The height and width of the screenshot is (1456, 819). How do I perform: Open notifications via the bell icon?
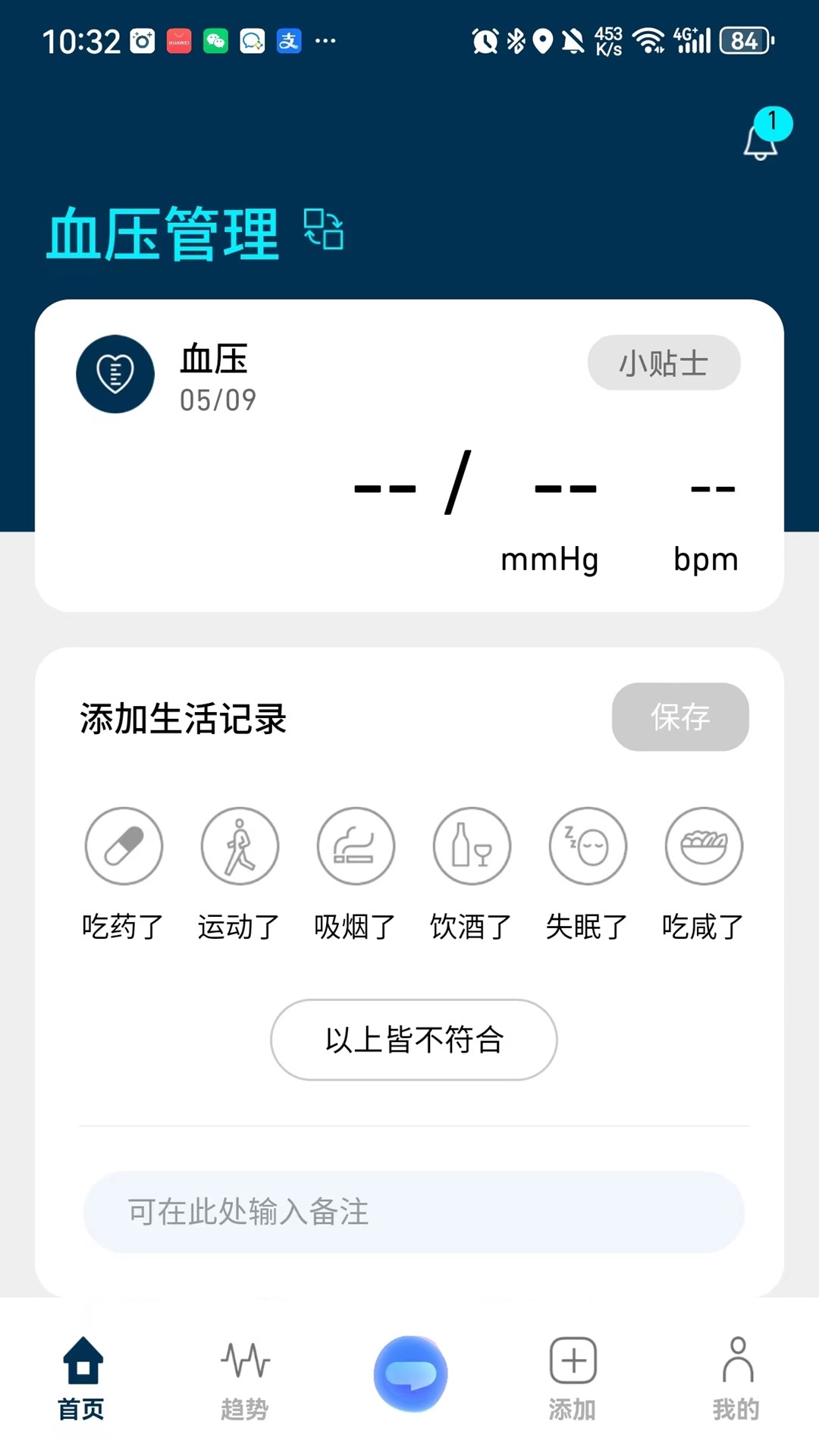(757, 145)
